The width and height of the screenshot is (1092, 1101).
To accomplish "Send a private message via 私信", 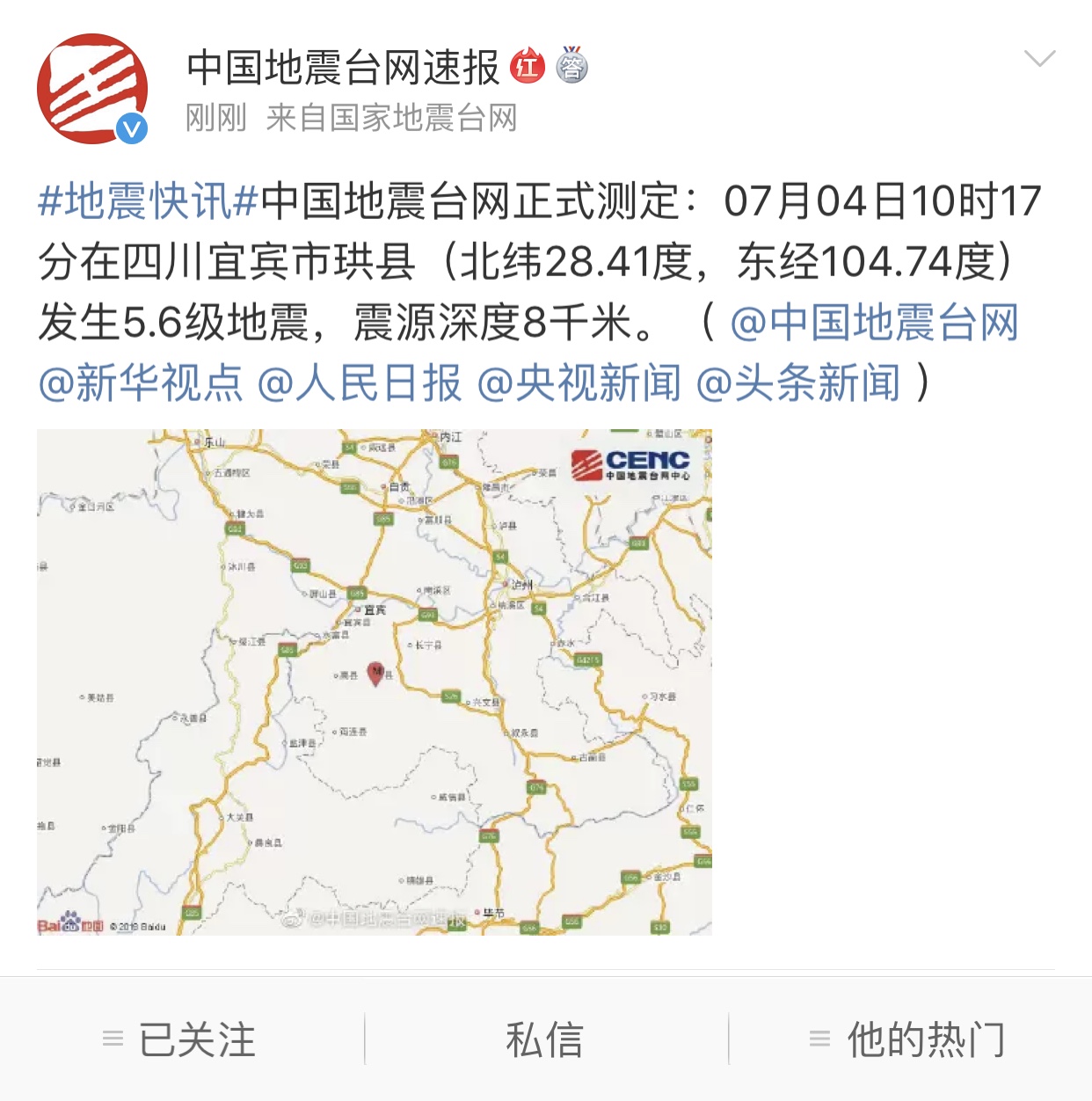I will [545, 1039].
